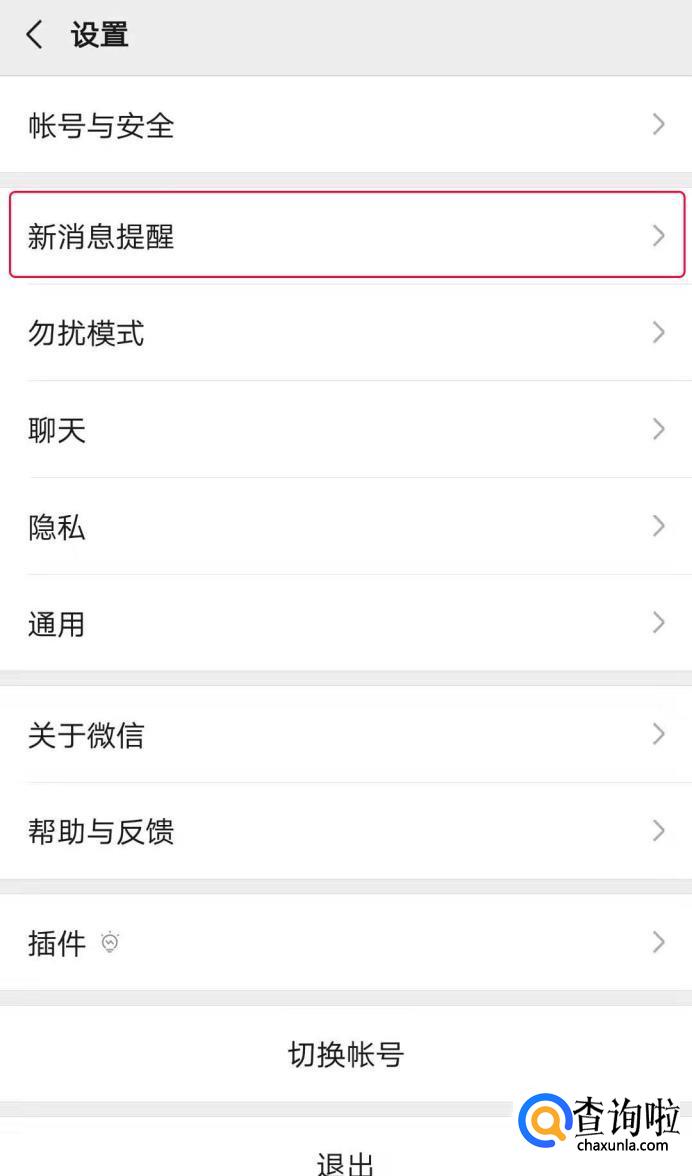692x1176 pixels.
Task: Go back from the 设置 screen
Action: pos(35,36)
